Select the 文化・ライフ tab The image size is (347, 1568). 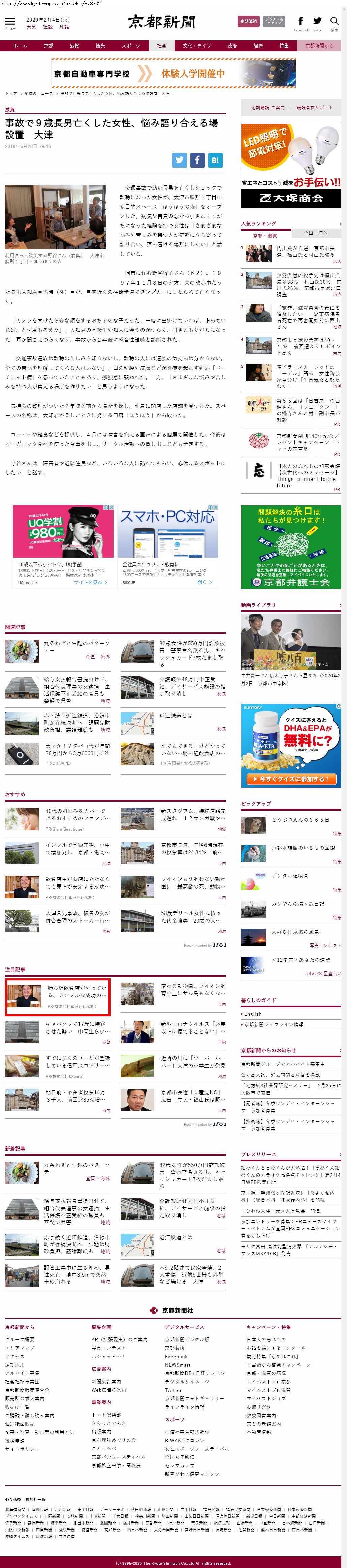(196, 46)
